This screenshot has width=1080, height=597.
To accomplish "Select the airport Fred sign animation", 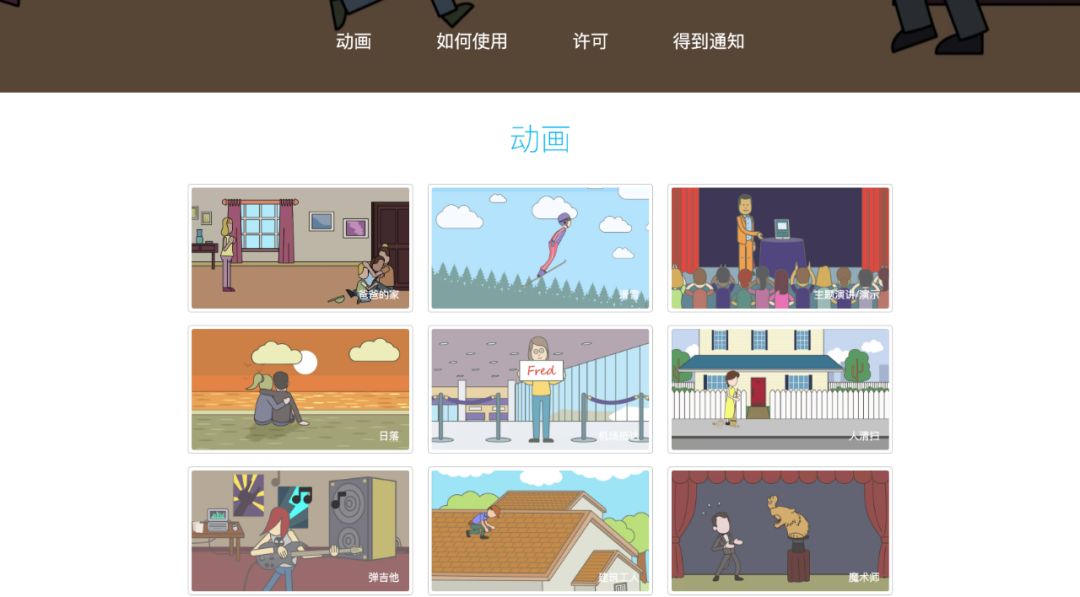I will point(540,389).
